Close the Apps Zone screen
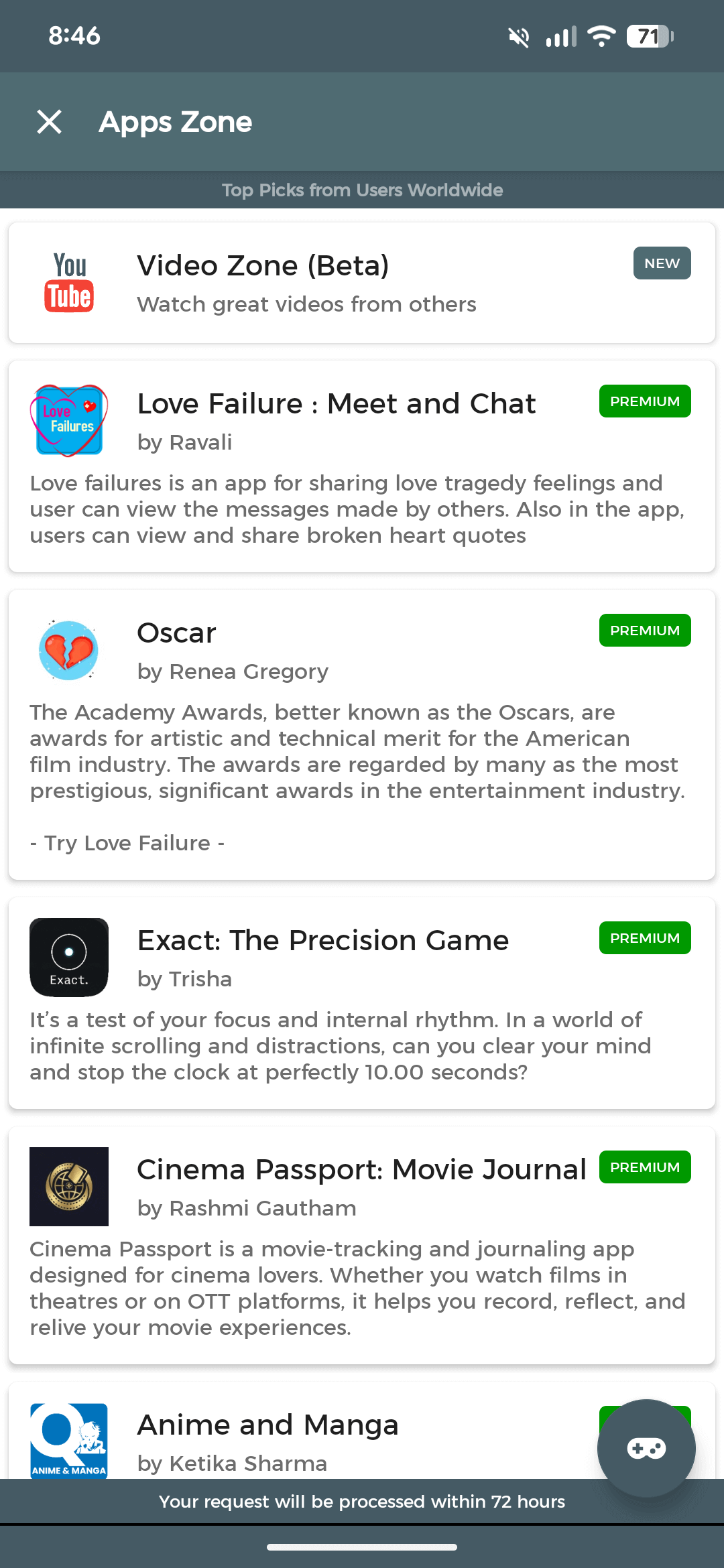Image resolution: width=724 pixels, height=1568 pixels. 49,122
